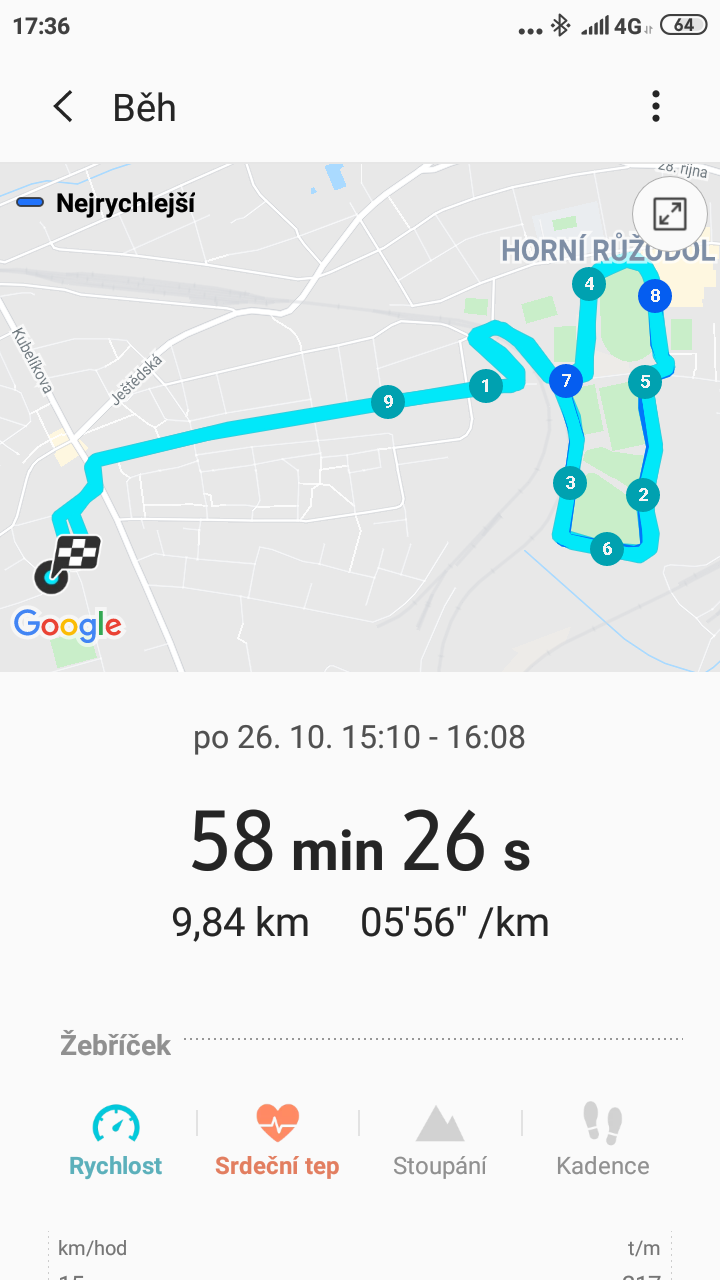Screen dimensions: 720x1280
Task: Expand the route map to fullscreen
Action: 670,214
